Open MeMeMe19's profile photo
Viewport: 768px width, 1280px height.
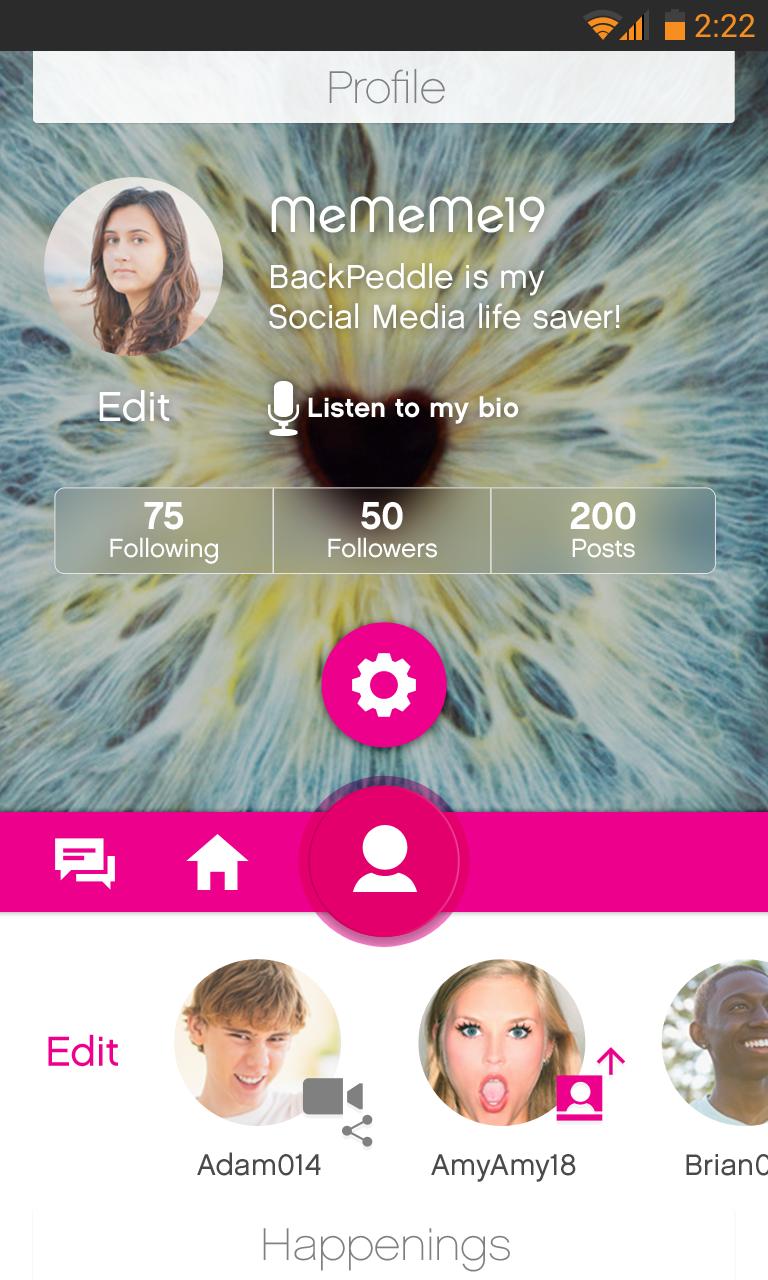133,266
